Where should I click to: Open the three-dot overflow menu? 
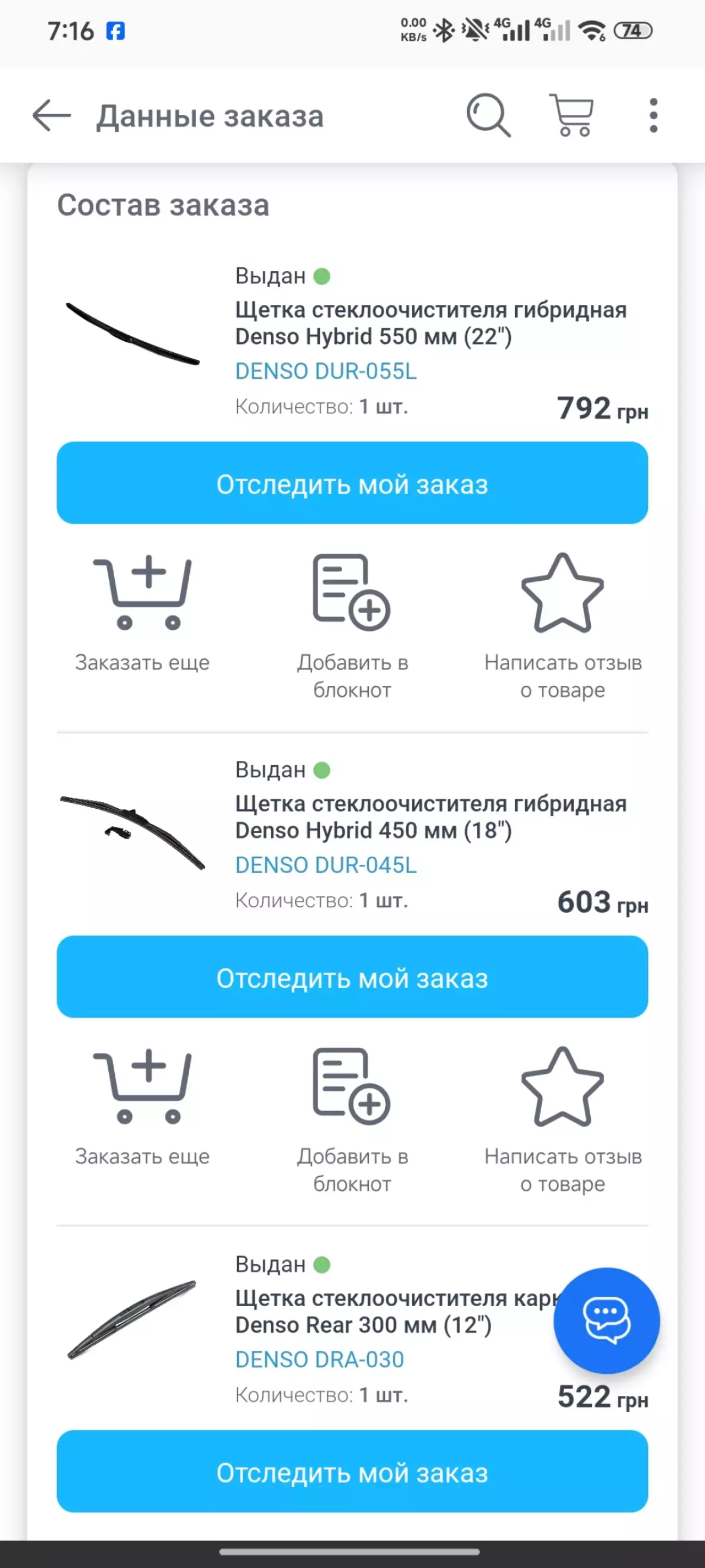[653, 115]
